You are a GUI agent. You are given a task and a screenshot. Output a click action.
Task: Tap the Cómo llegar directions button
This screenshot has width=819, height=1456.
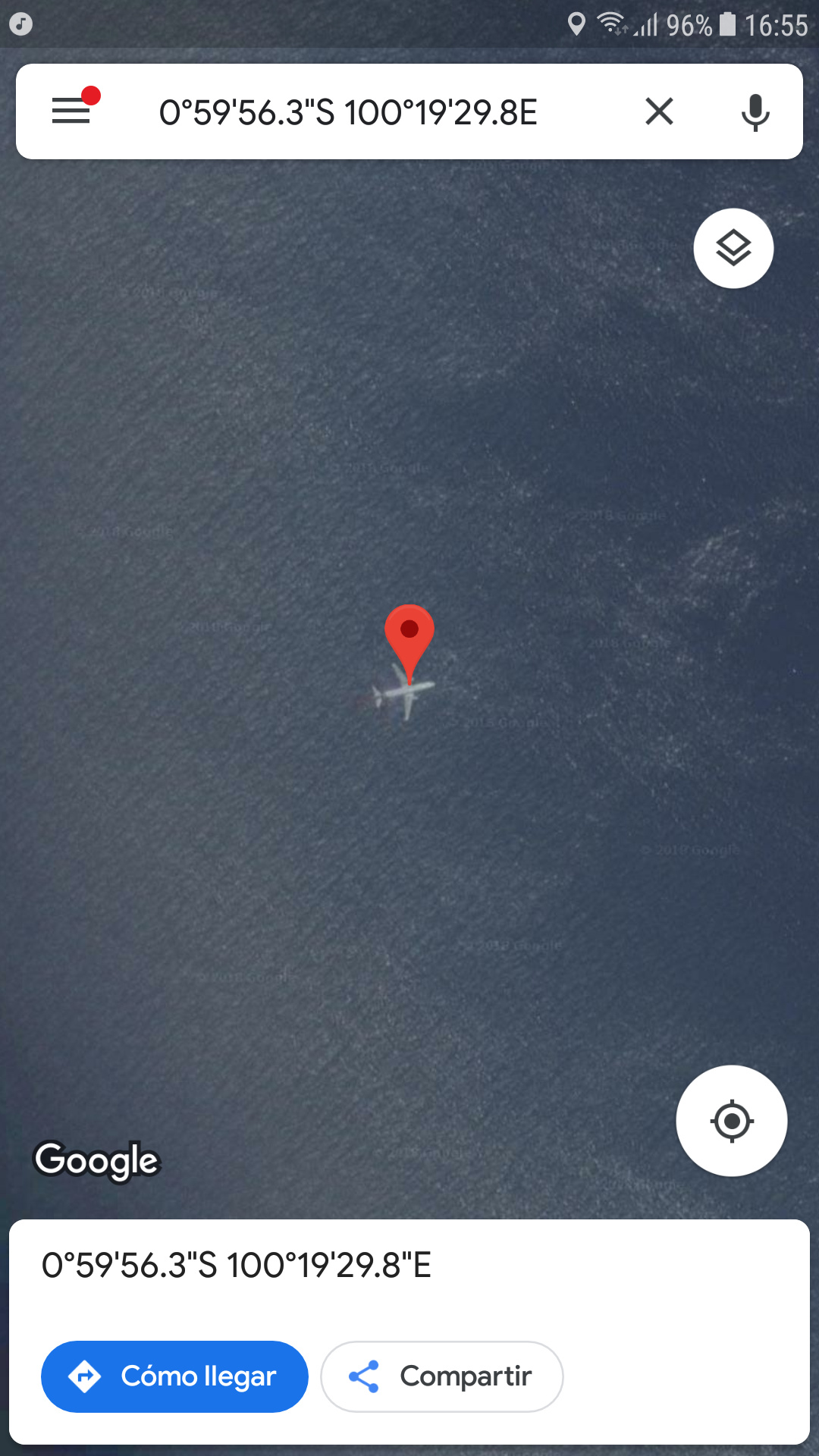[x=174, y=1376]
